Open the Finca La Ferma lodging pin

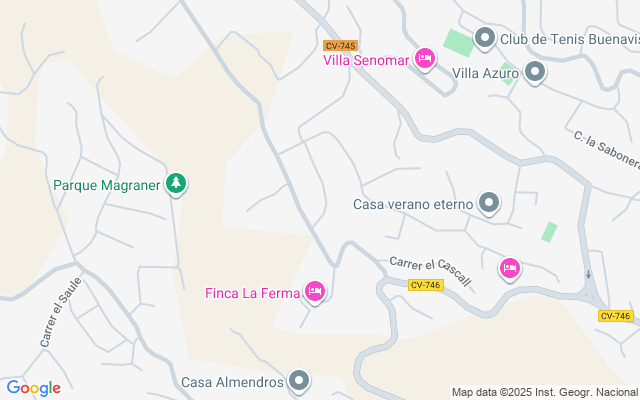click(315, 292)
